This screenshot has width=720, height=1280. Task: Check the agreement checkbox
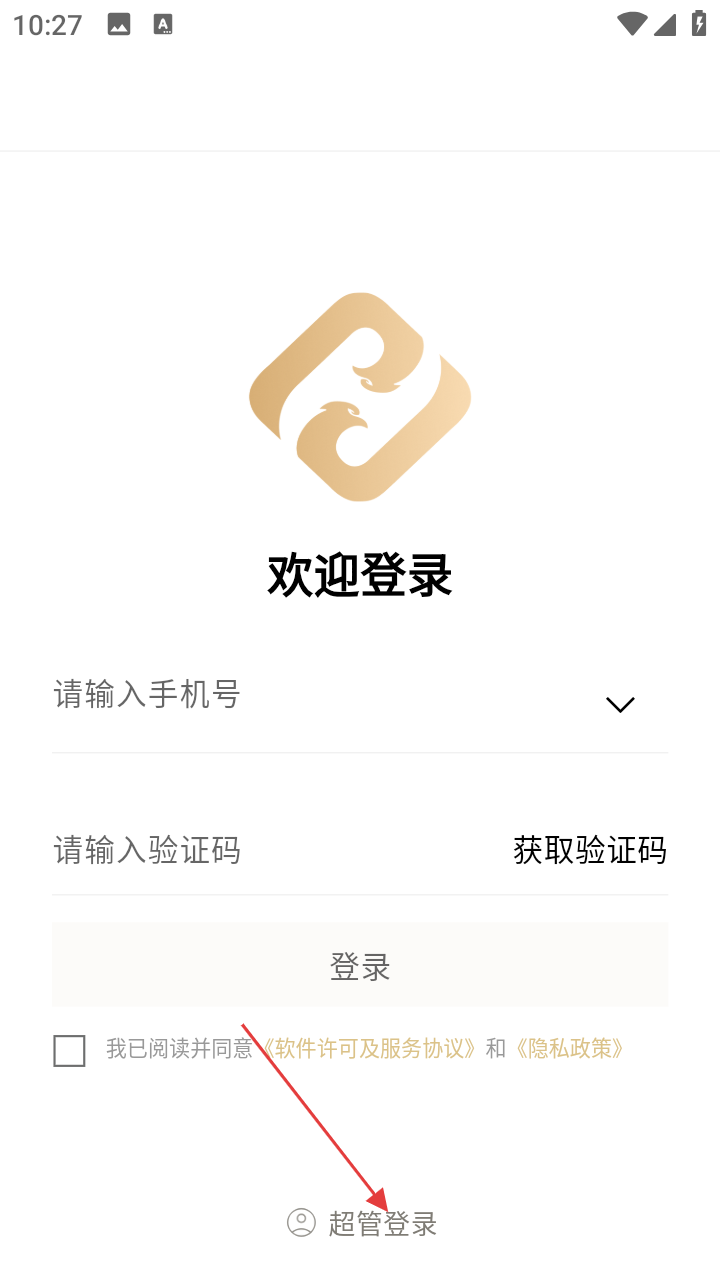pyautogui.click(x=69, y=1051)
